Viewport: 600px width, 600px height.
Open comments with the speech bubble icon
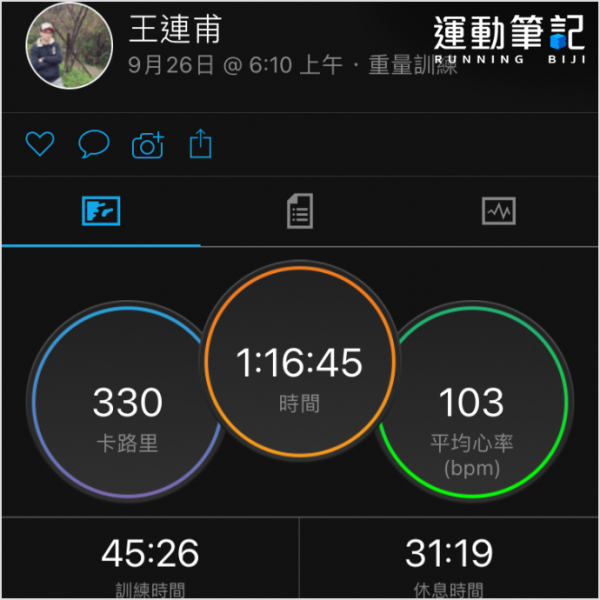pos(93,145)
